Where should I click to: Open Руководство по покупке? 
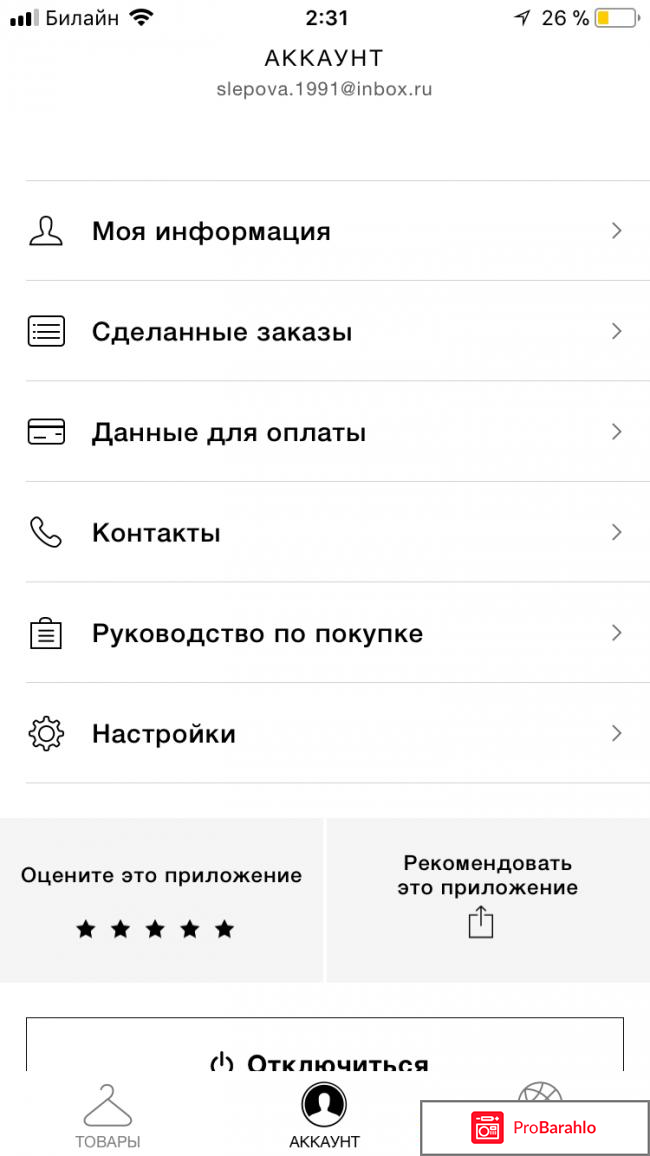[324, 633]
